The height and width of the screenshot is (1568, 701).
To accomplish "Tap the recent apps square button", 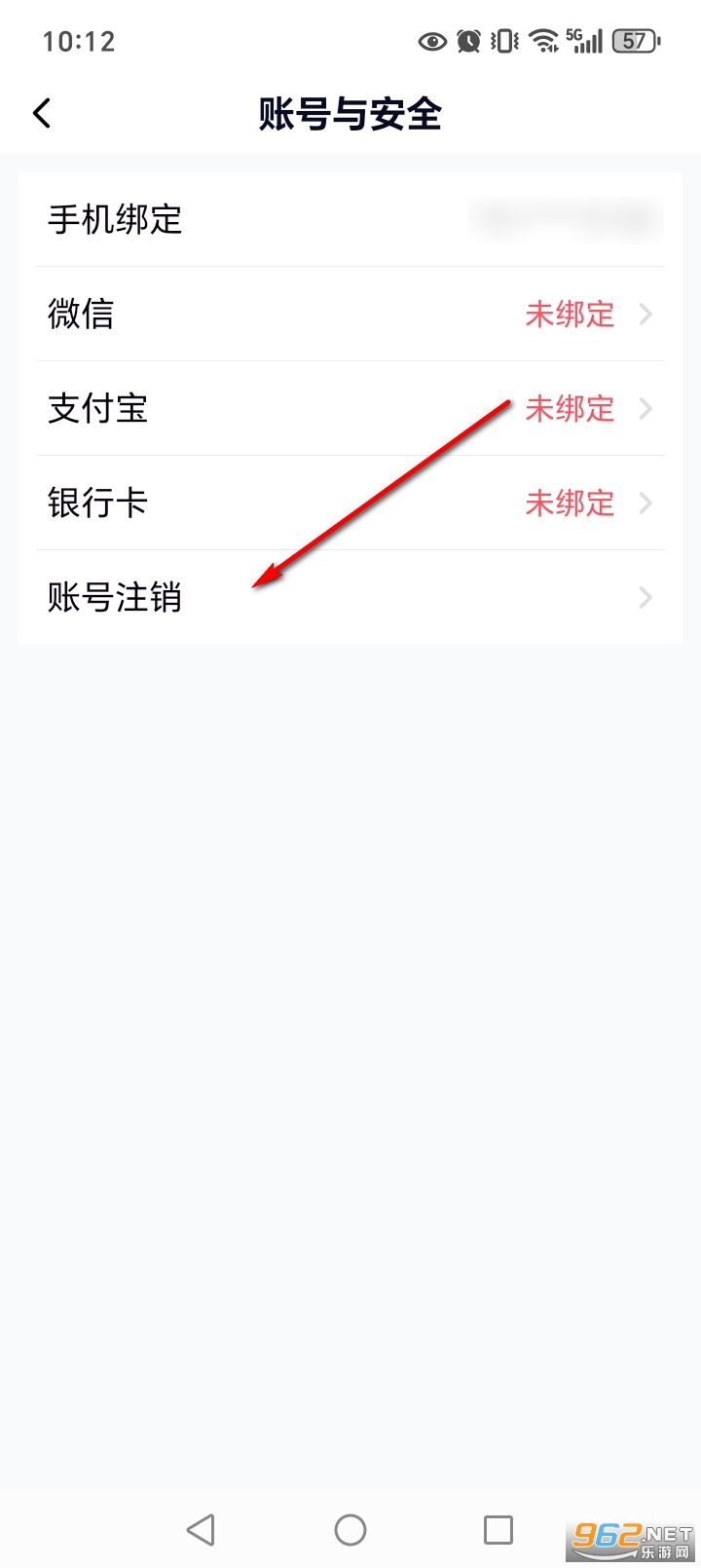I will tap(498, 1529).
